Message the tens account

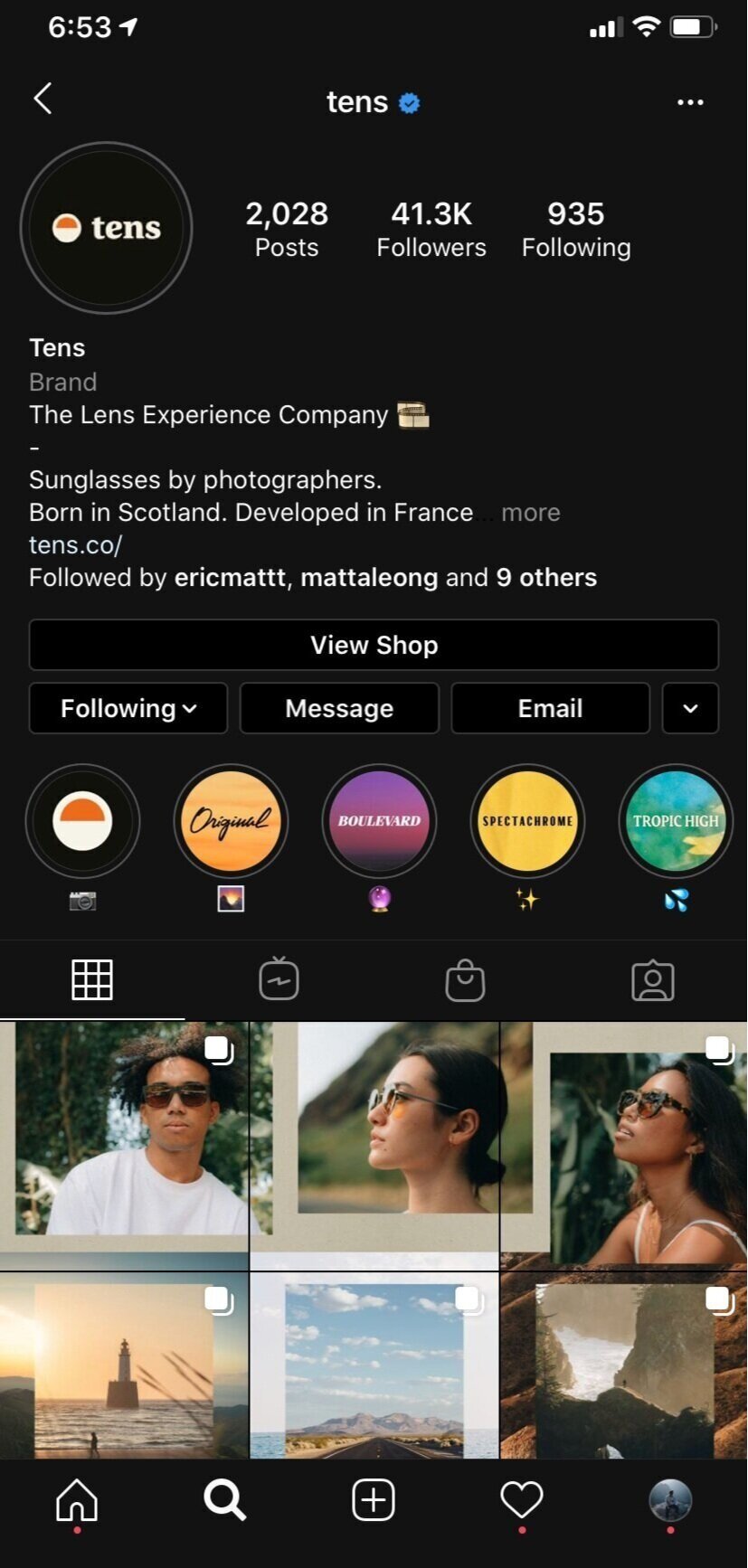click(x=339, y=708)
